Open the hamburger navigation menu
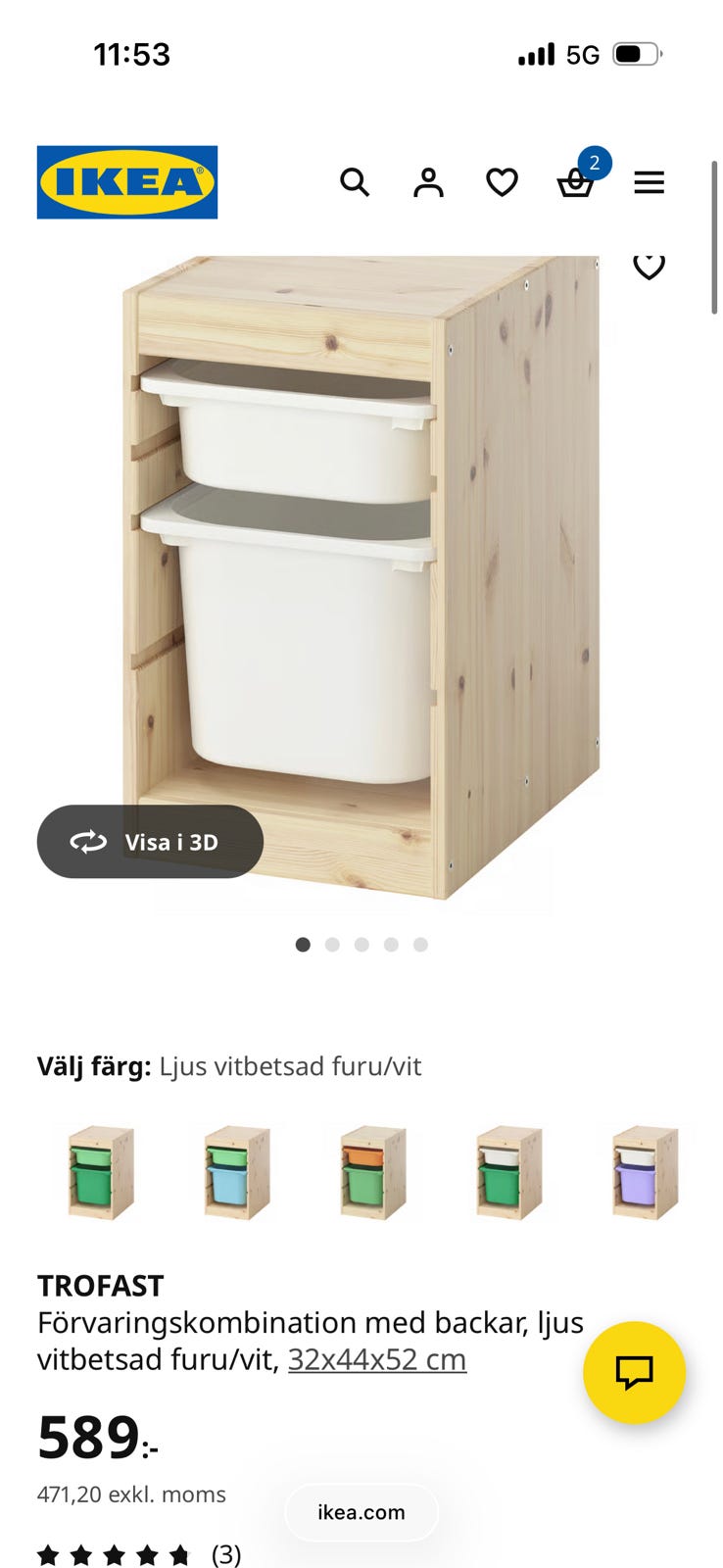The image size is (723, 1568). [650, 182]
